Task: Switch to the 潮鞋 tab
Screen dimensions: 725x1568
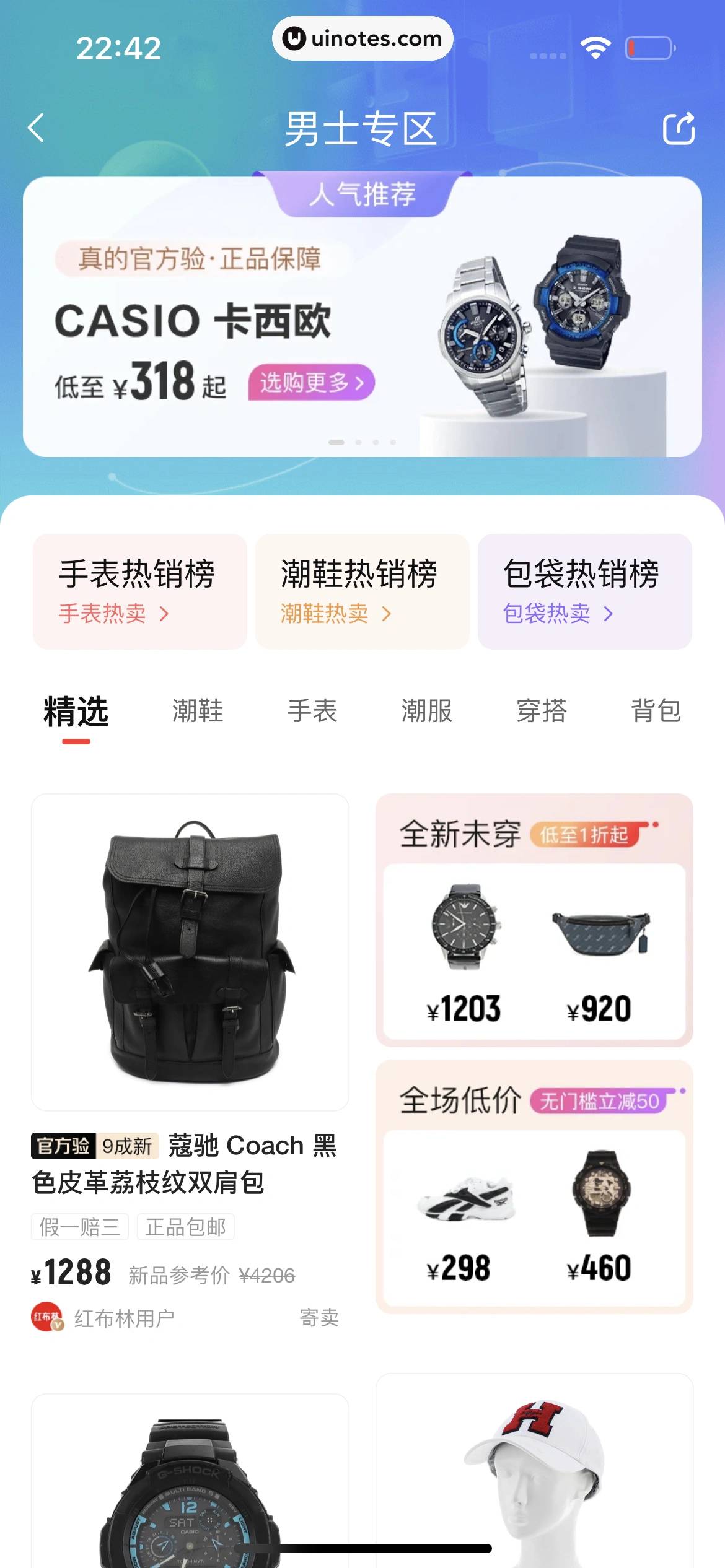Action: 198,712
